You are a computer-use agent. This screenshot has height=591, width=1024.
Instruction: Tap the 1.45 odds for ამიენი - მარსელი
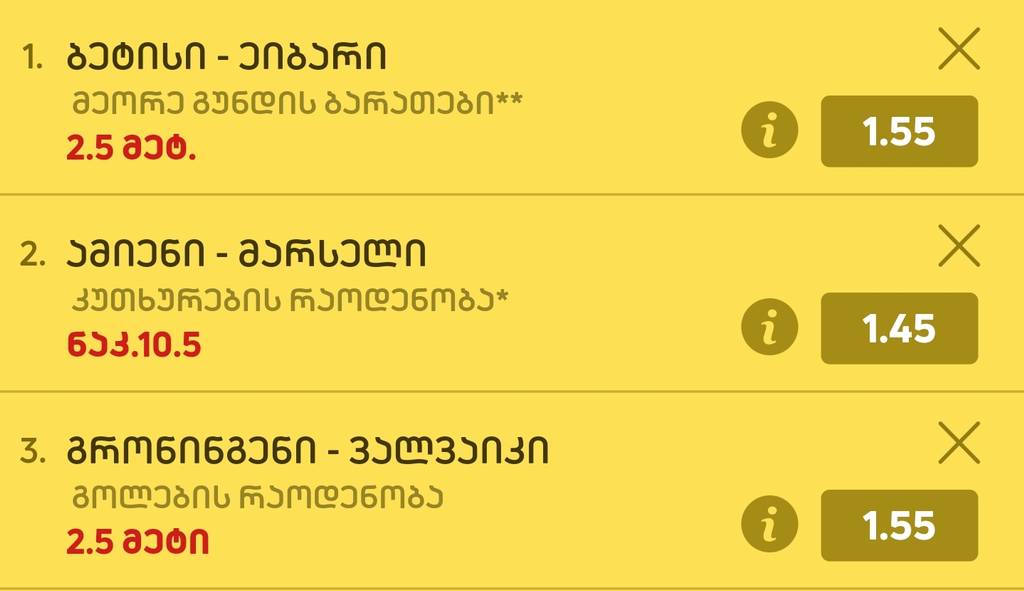[x=899, y=328]
